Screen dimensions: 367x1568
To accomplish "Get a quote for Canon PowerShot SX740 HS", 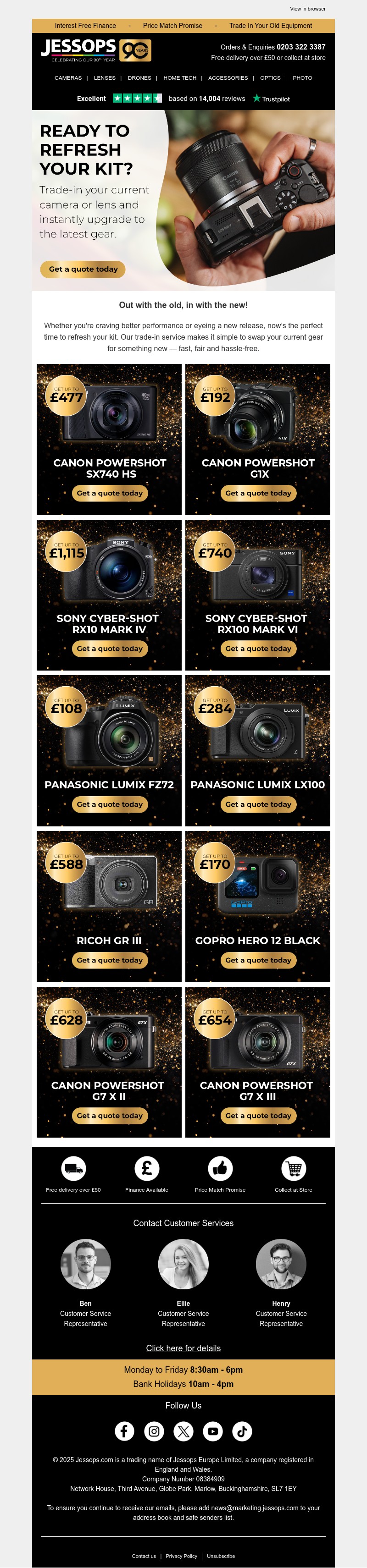I will [x=110, y=493].
